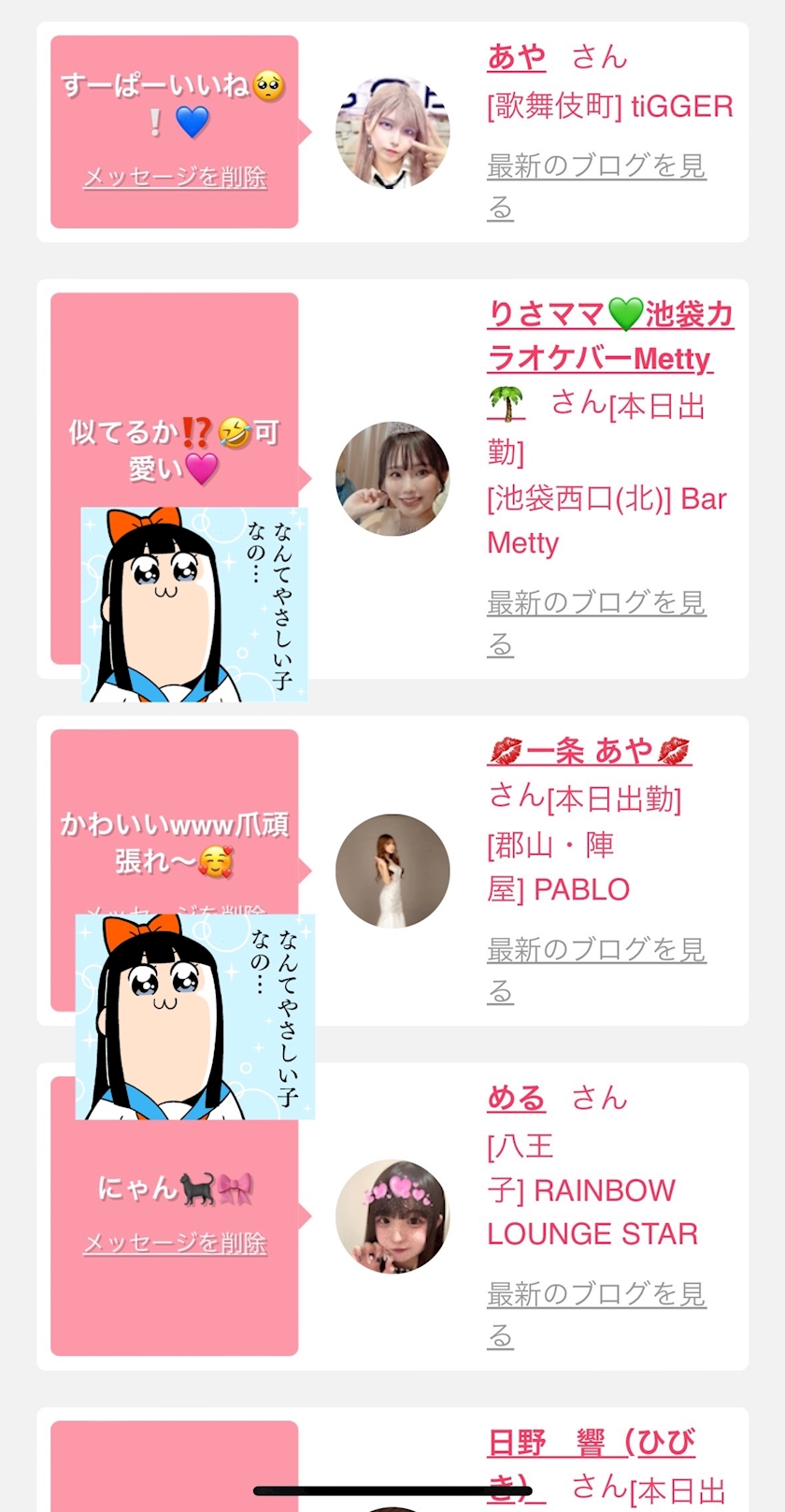Open あや's profile name link
Screen dimensions: 785x1512
tap(516, 58)
